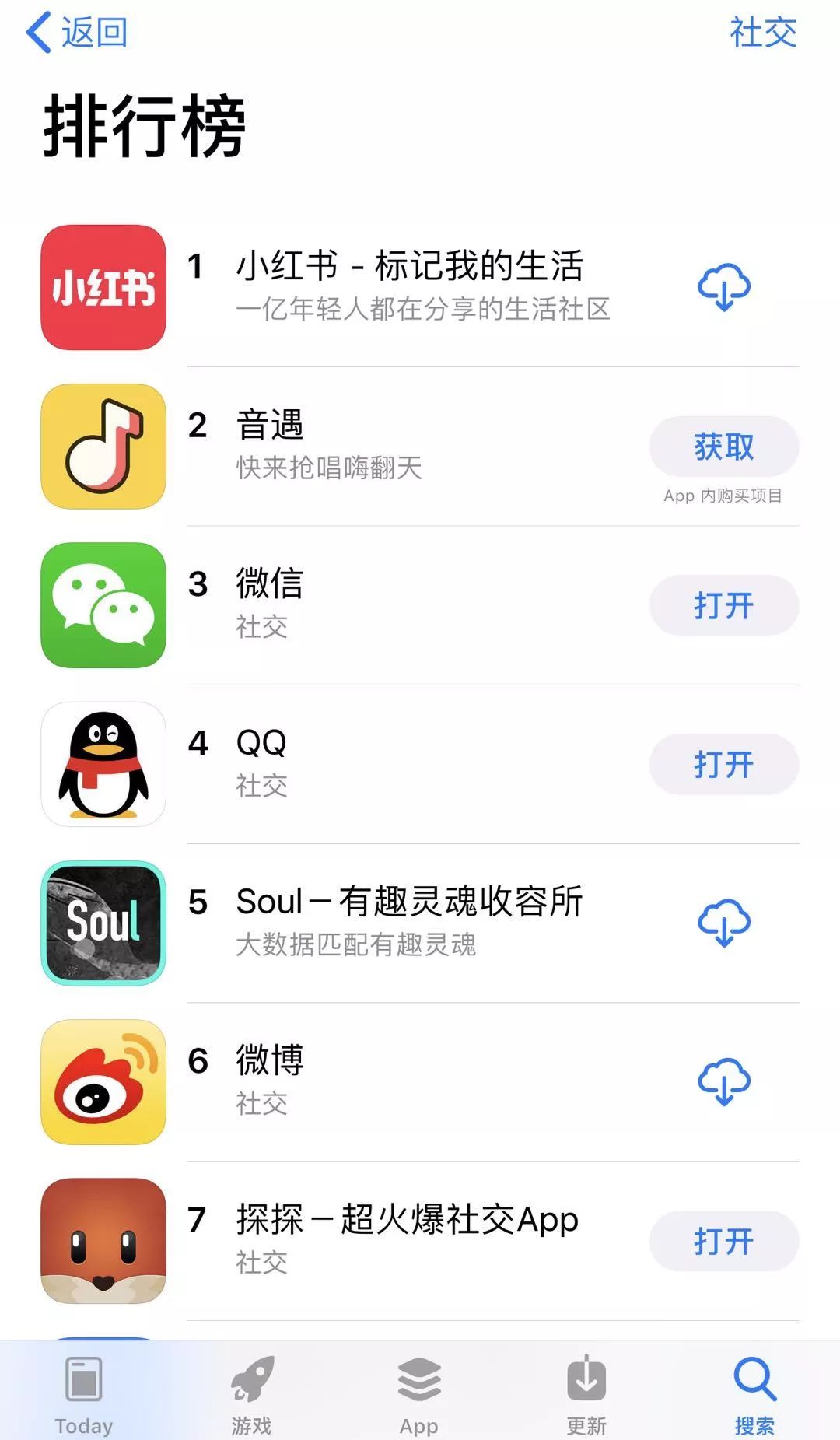This screenshot has width=840, height=1440.
Task: Open the 小红书 app icon
Action: (102, 288)
